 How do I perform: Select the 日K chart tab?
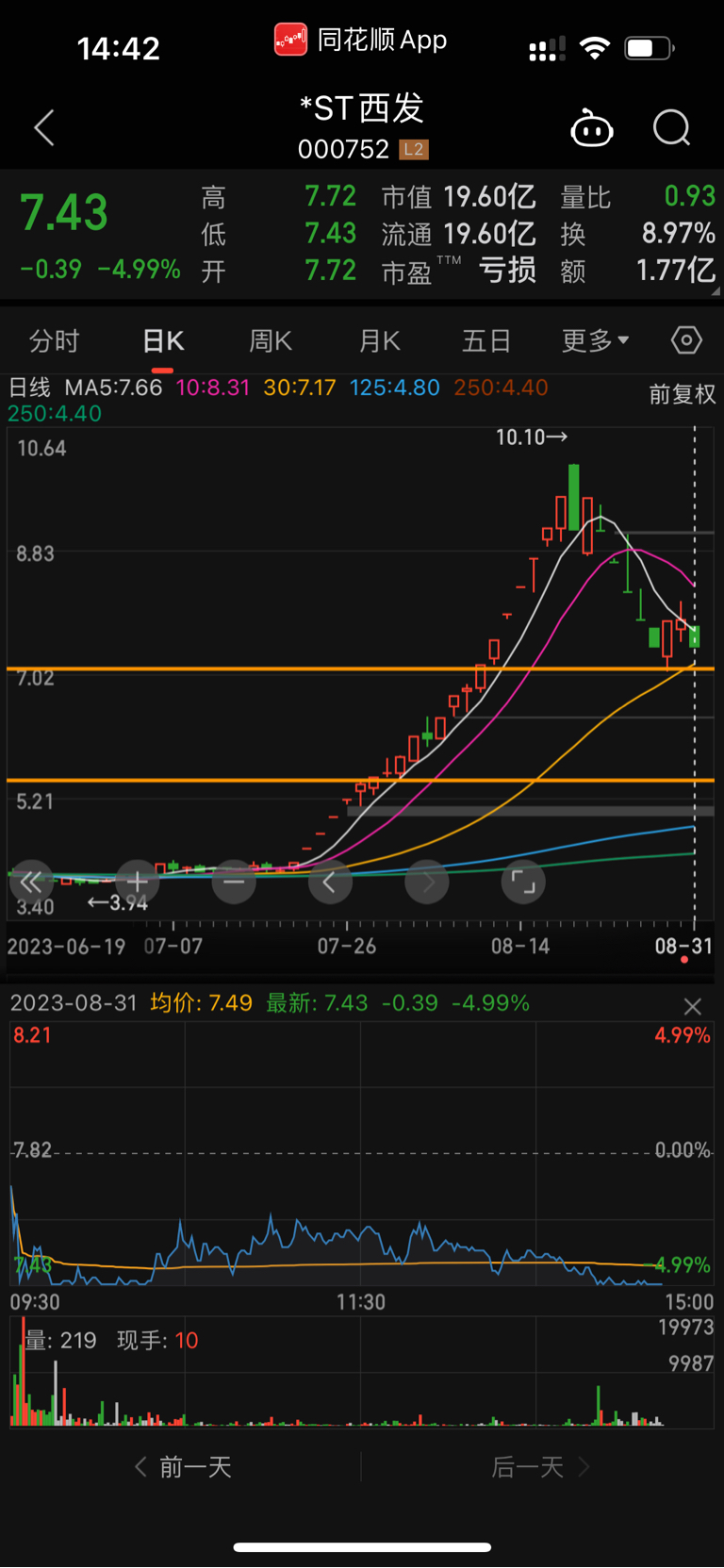tap(162, 340)
